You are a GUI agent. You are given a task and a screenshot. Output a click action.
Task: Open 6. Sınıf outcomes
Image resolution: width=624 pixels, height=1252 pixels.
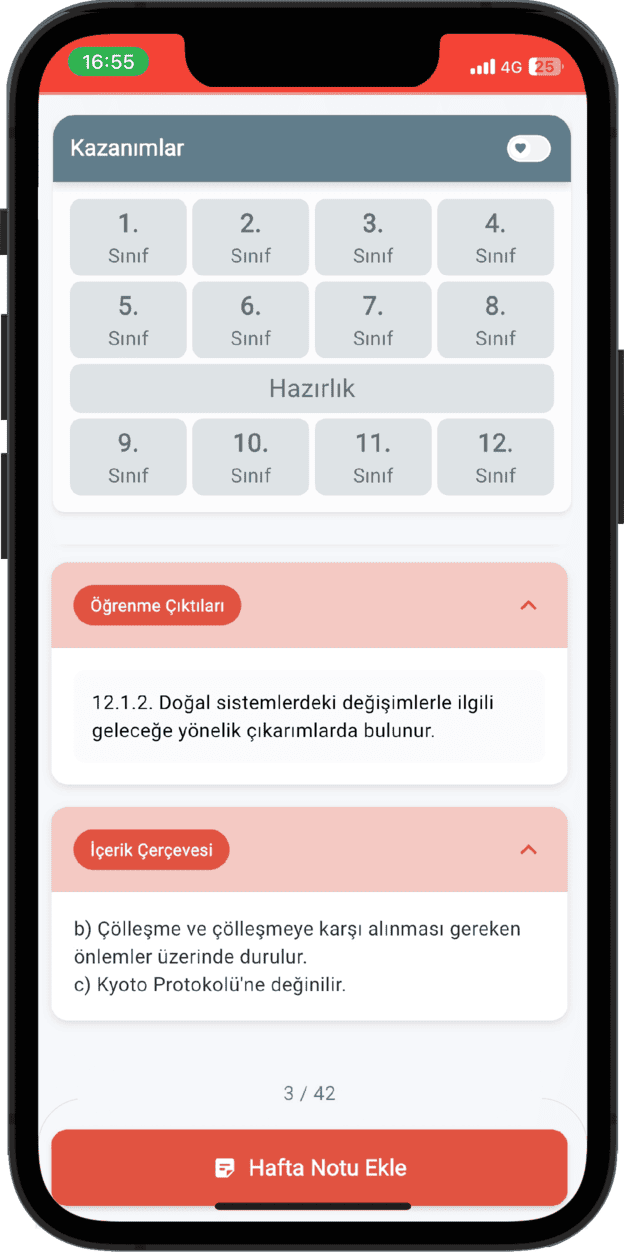click(250, 320)
